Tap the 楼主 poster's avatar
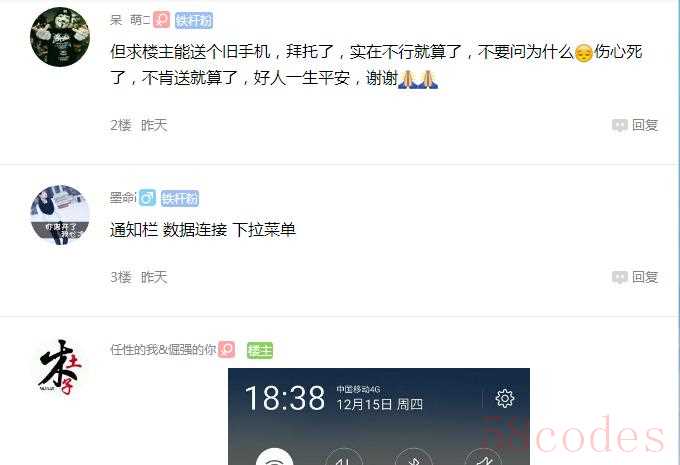 point(60,366)
